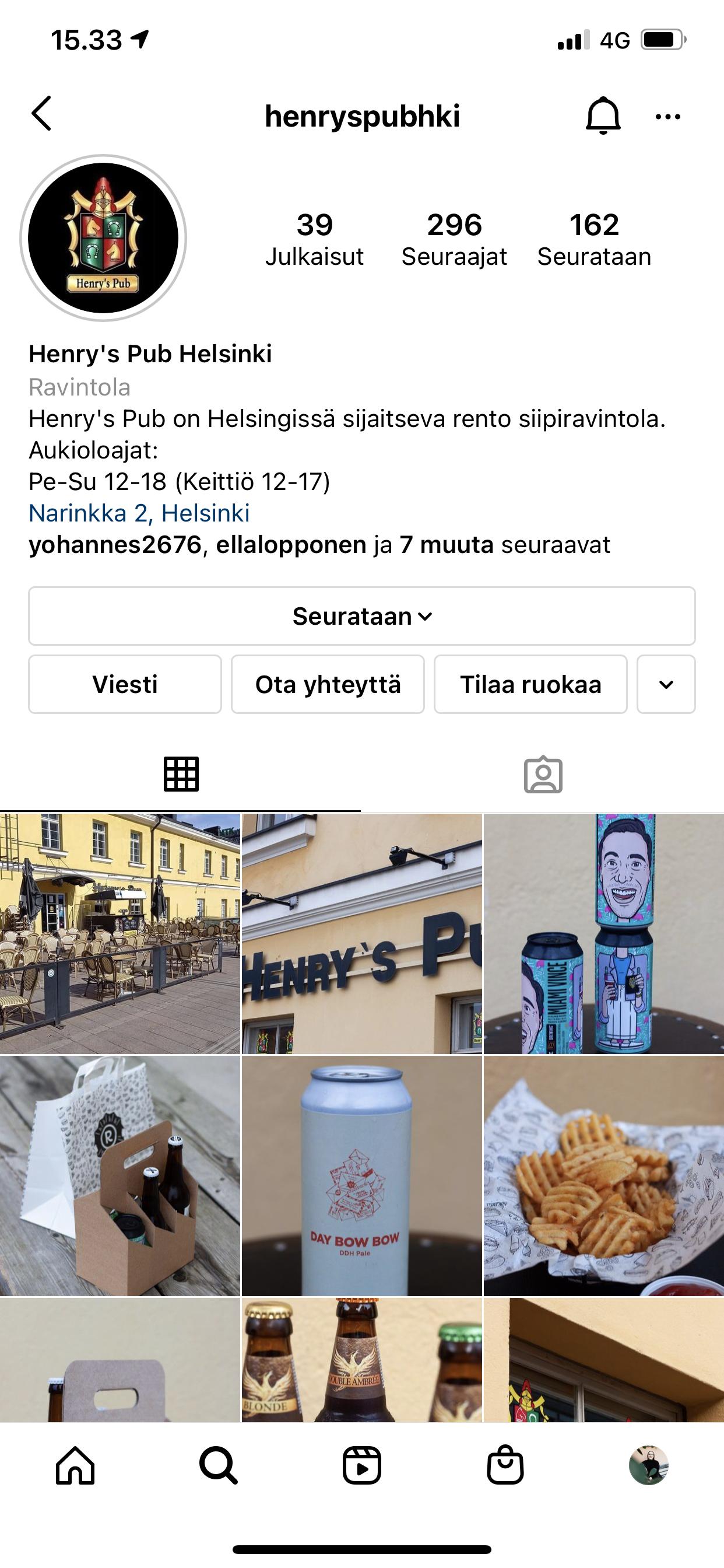The image size is (724, 1568).
Task: Go to the Home feed tab
Action: (75, 1466)
